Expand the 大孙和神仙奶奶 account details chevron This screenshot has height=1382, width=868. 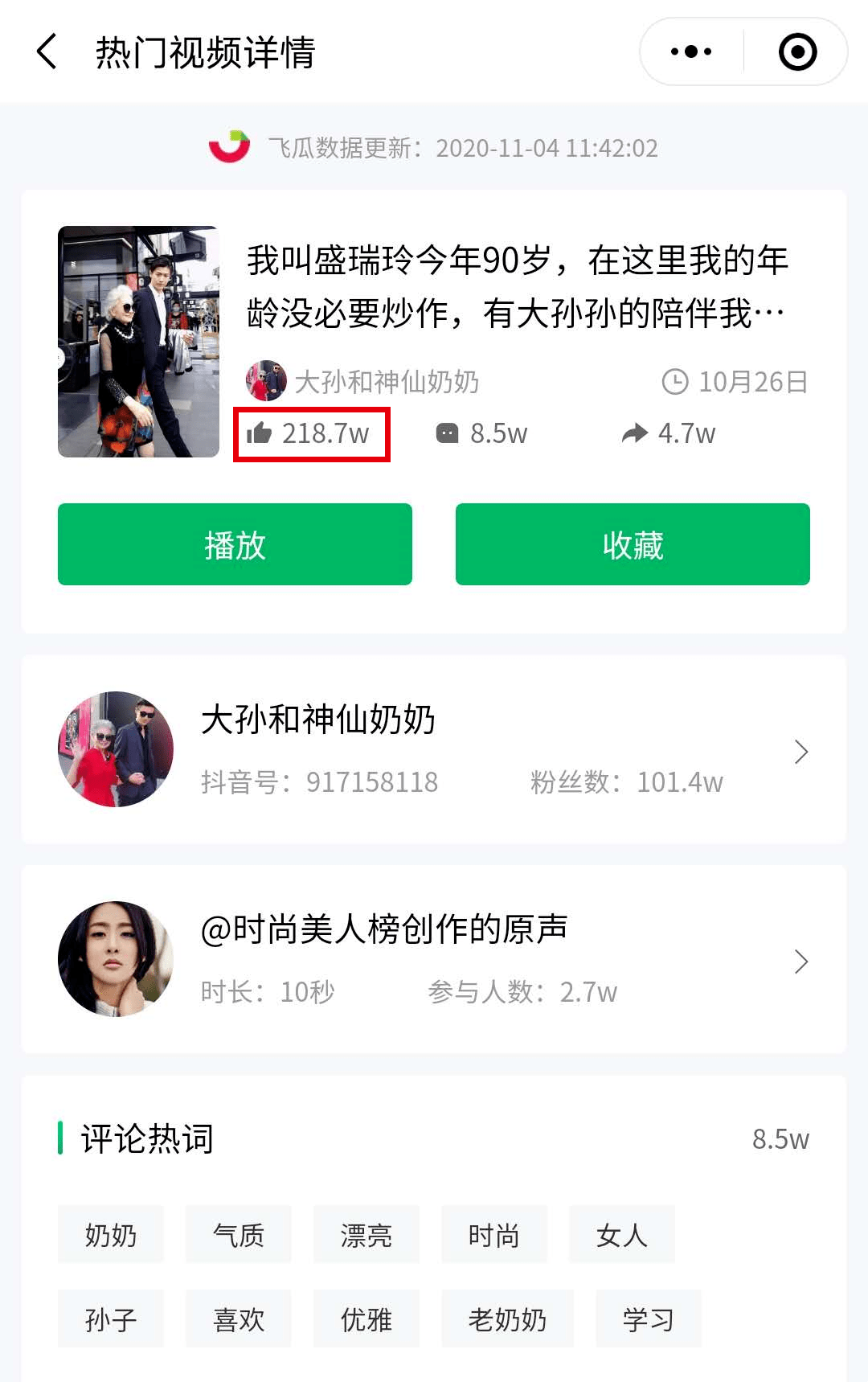tap(800, 752)
